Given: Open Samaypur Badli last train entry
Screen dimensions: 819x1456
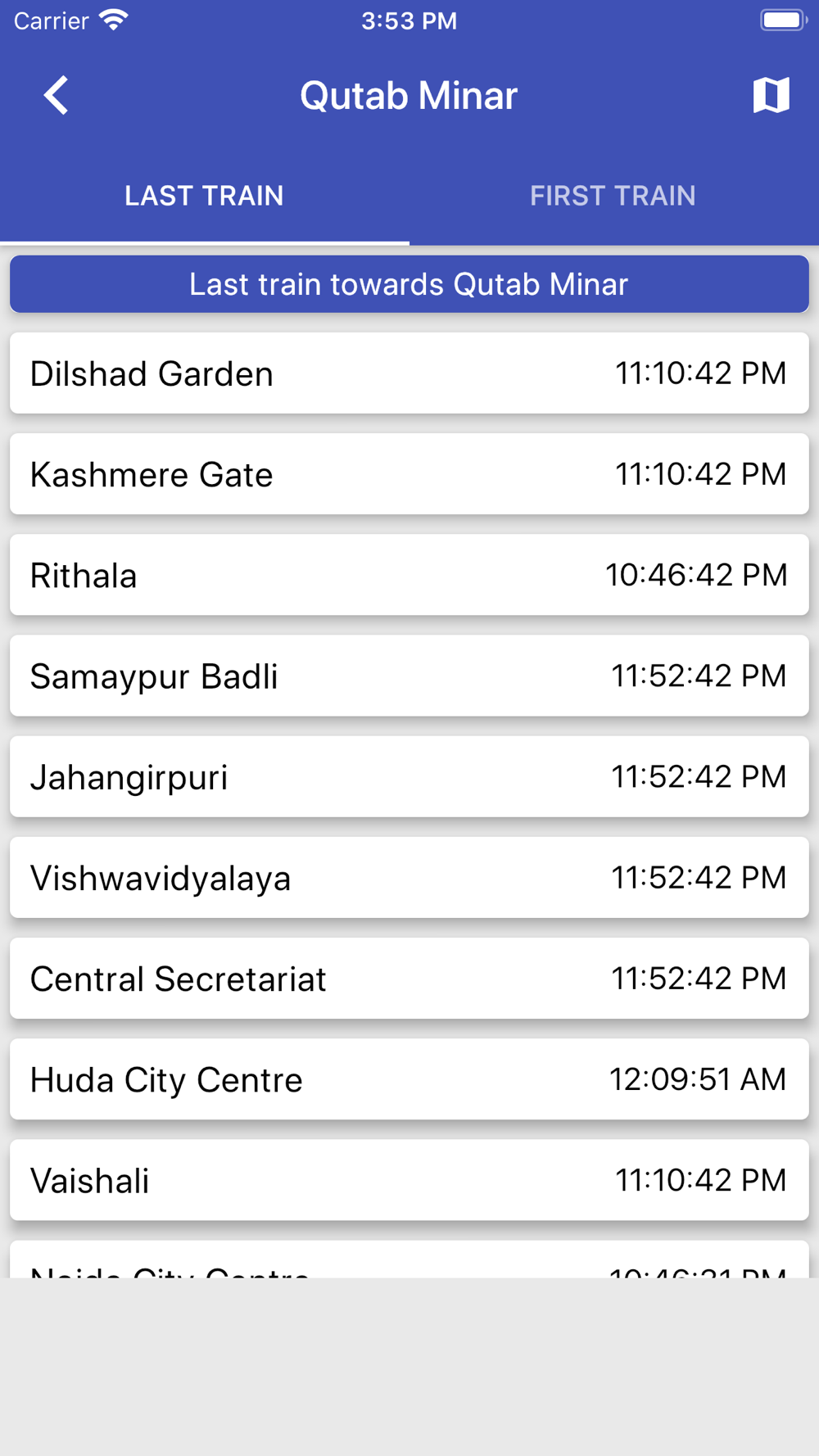Looking at the screenshot, I should click(x=409, y=676).
